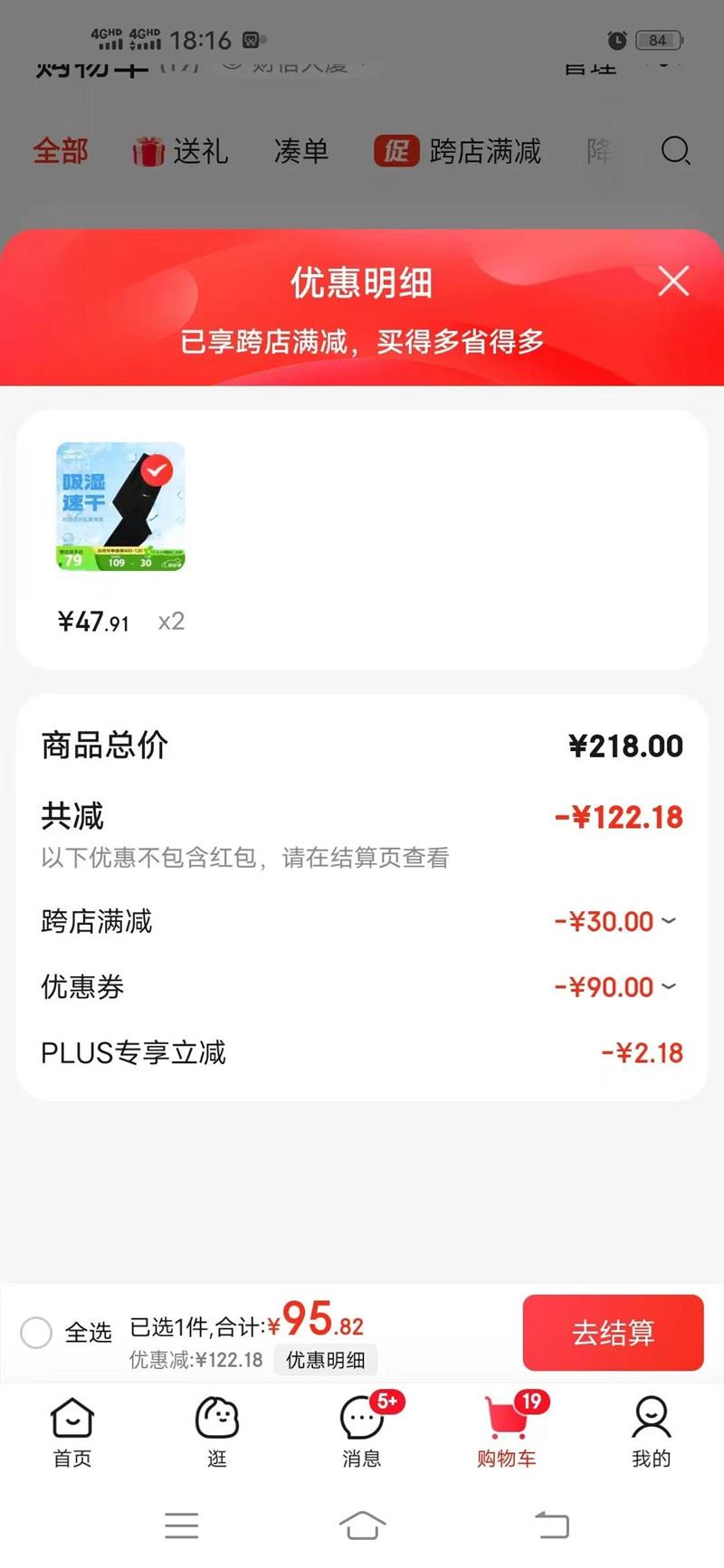The width and height of the screenshot is (724, 1568).
Task: Open the quick-dry product thumbnail
Action: (120, 507)
